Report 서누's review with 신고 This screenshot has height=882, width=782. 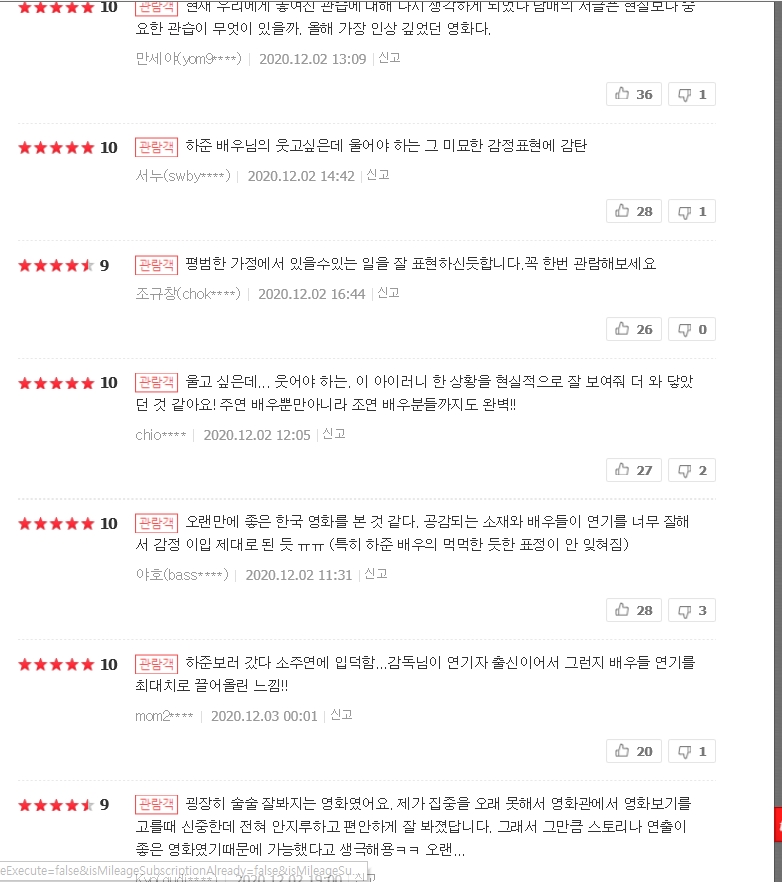377,175
